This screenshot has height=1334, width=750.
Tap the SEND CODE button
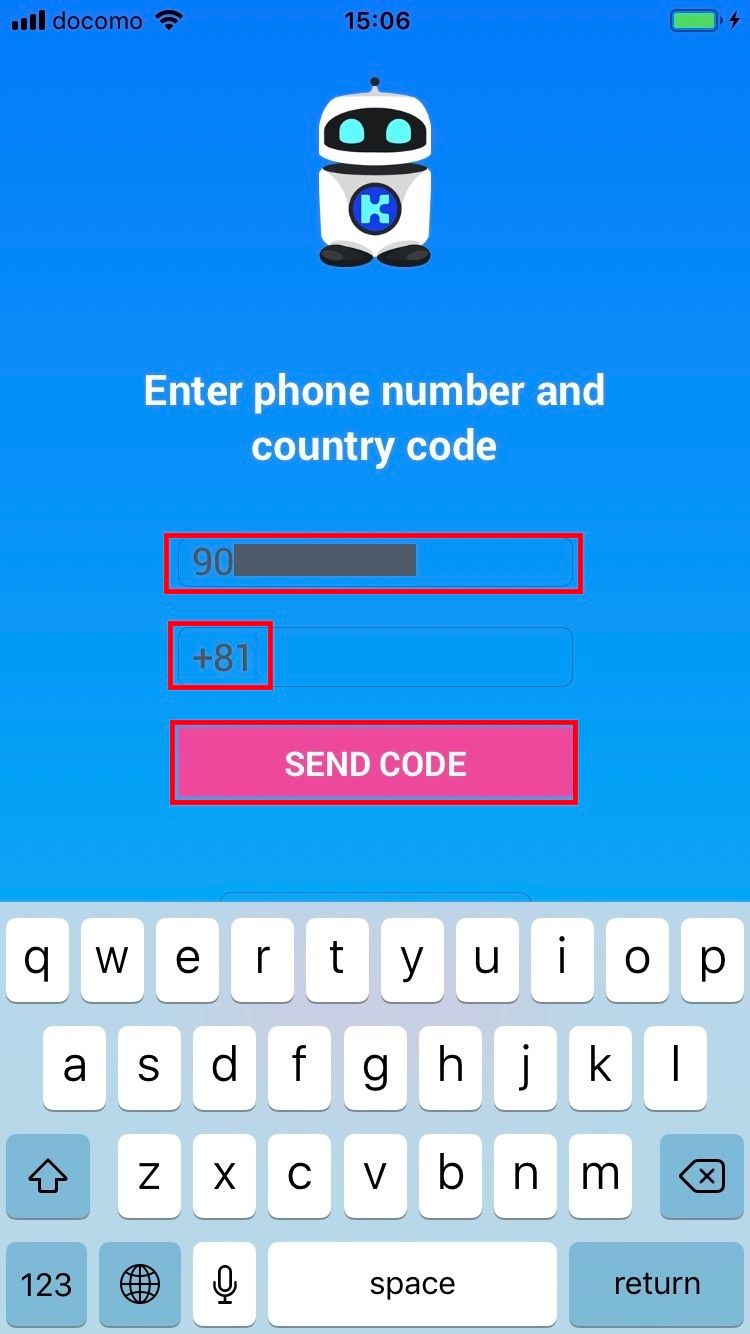click(374, 763)
